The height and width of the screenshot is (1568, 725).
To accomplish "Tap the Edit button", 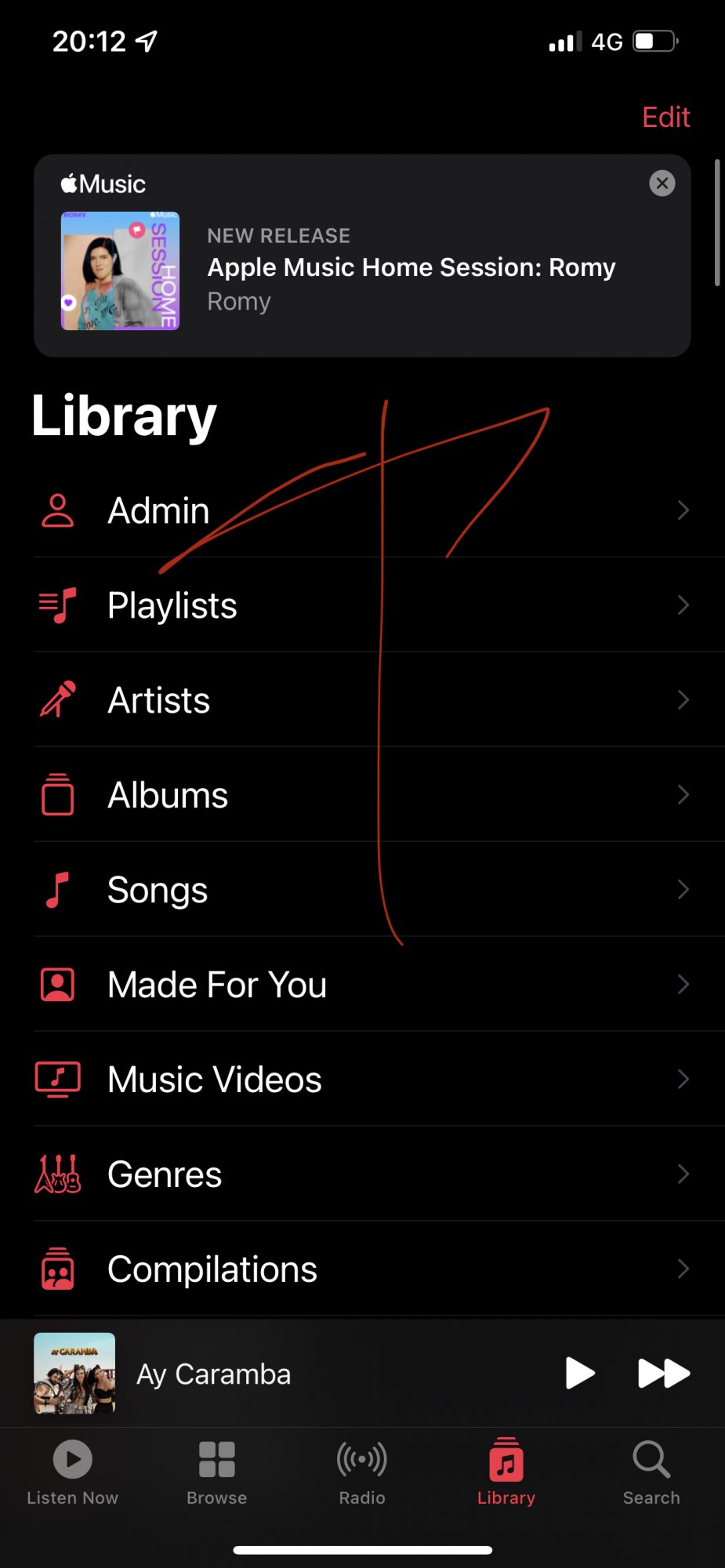I will (x=665, y=117).
